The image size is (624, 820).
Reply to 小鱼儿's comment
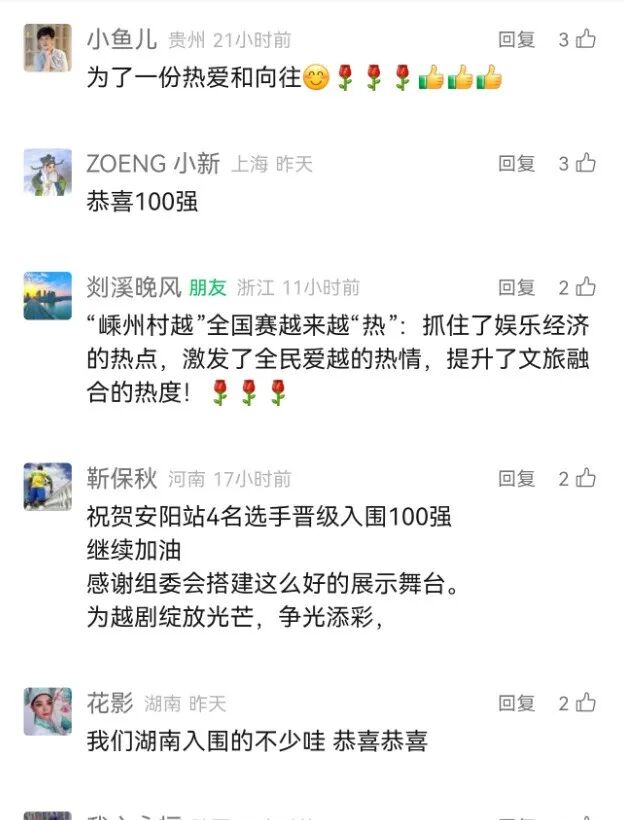pyautogui.click(x=517, y=40)
